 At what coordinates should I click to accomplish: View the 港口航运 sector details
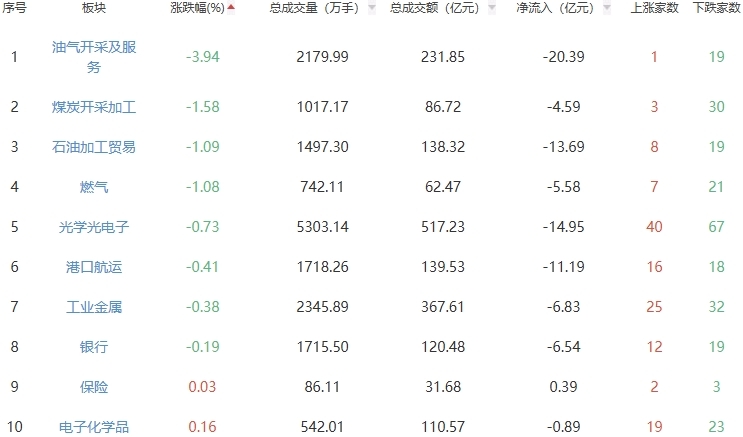tap(94, 266)
